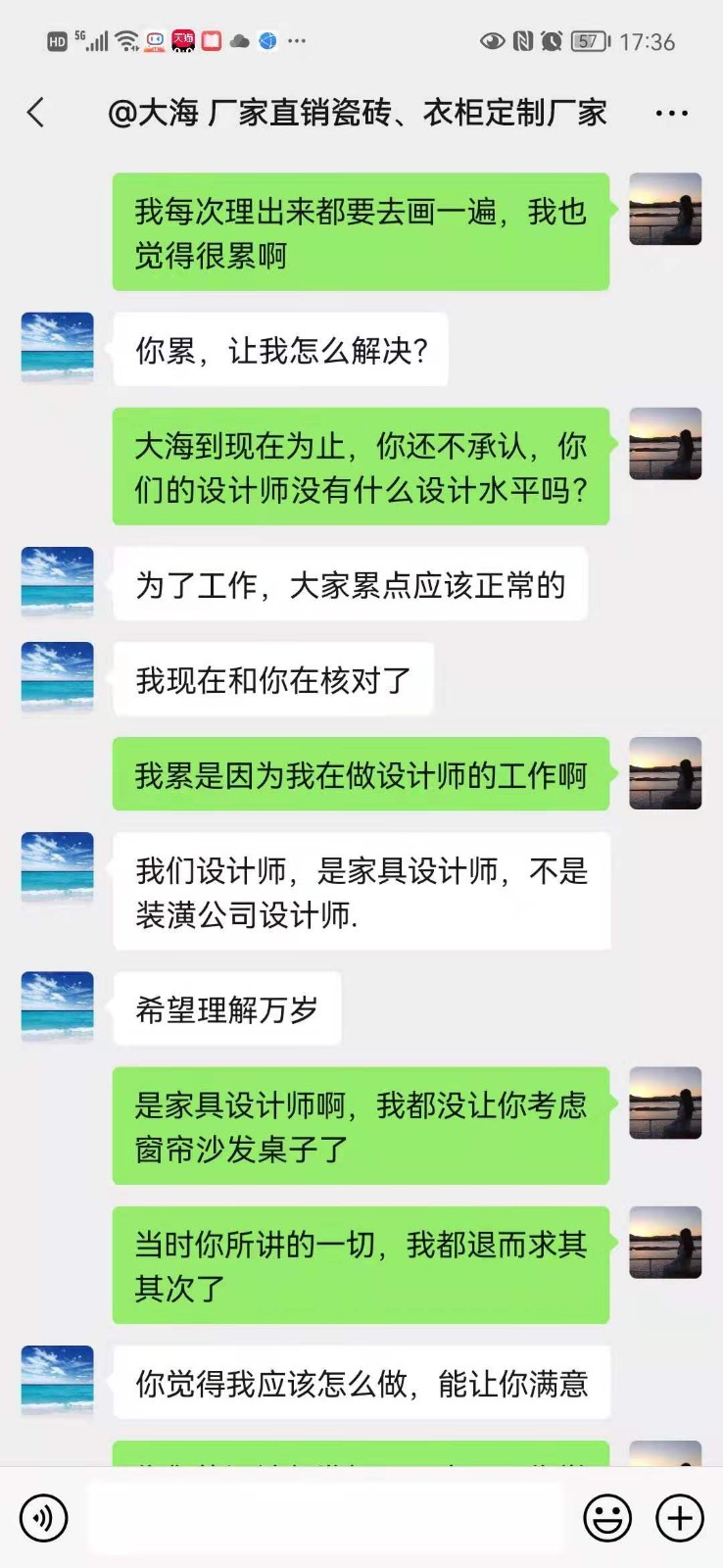Viewport: 723px width, 1568px height.
Task: Open the plus attachments panel
Action: click(x=680, y=1518)
